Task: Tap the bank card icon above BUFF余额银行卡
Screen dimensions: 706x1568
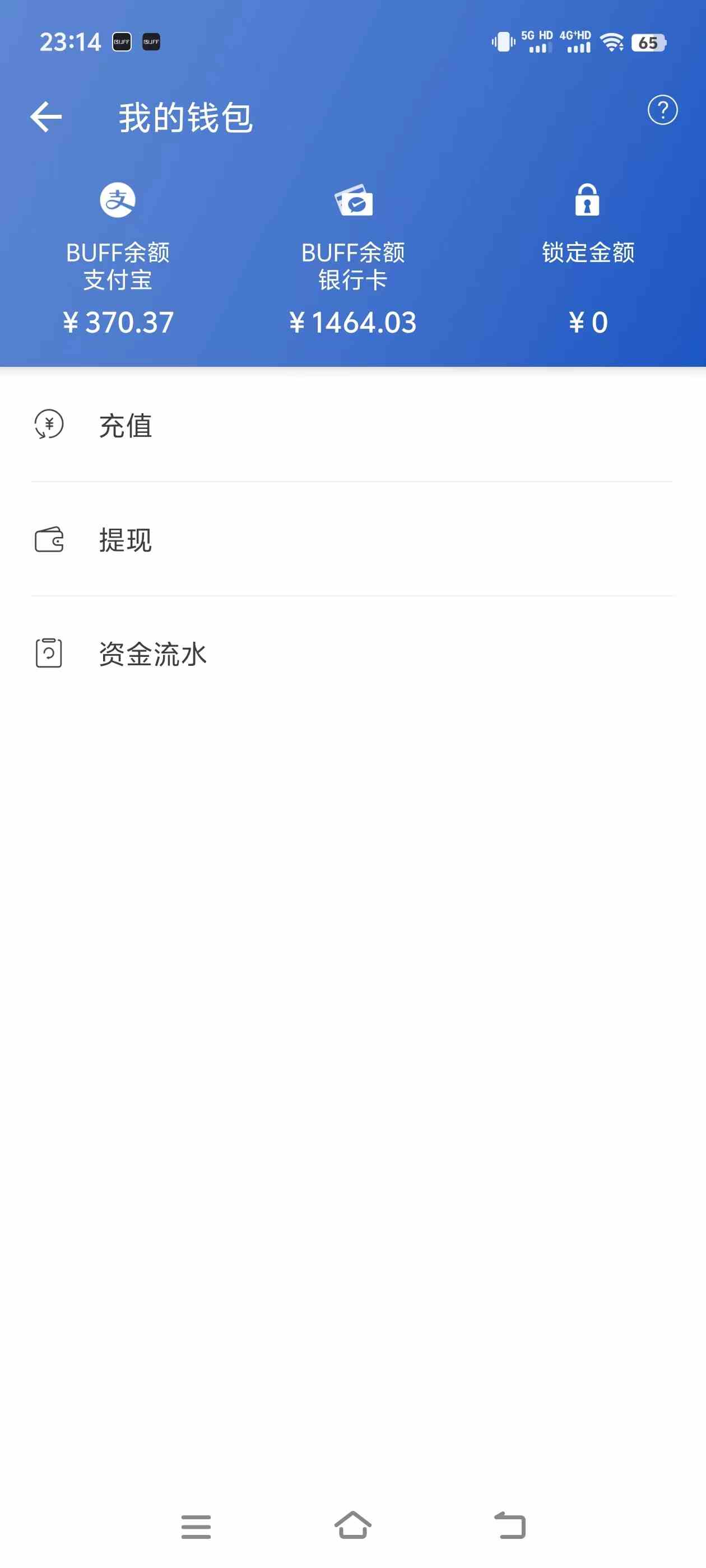Action: tap(354, 201)
